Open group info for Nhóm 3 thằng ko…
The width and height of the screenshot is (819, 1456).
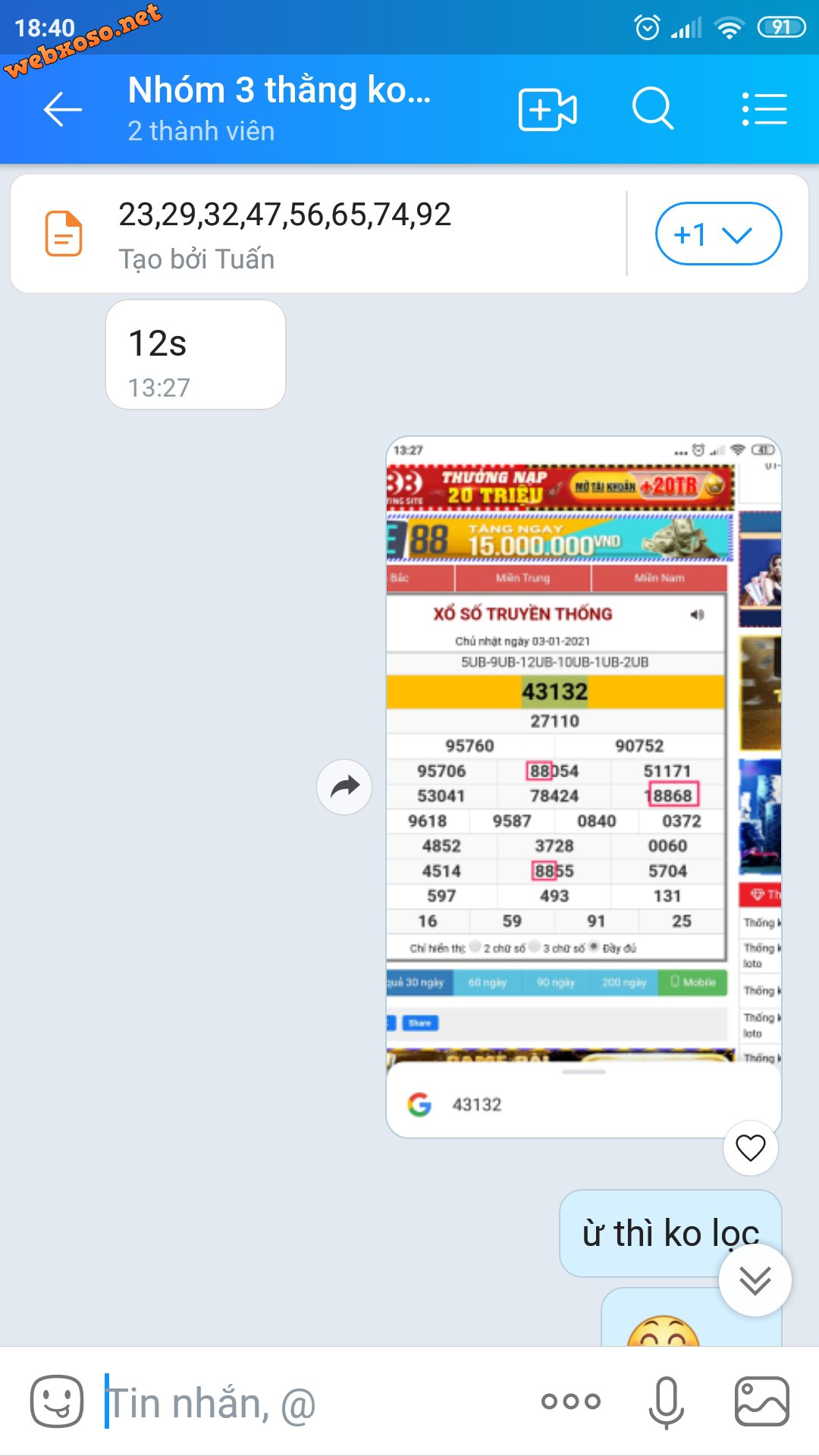(279, 108)
